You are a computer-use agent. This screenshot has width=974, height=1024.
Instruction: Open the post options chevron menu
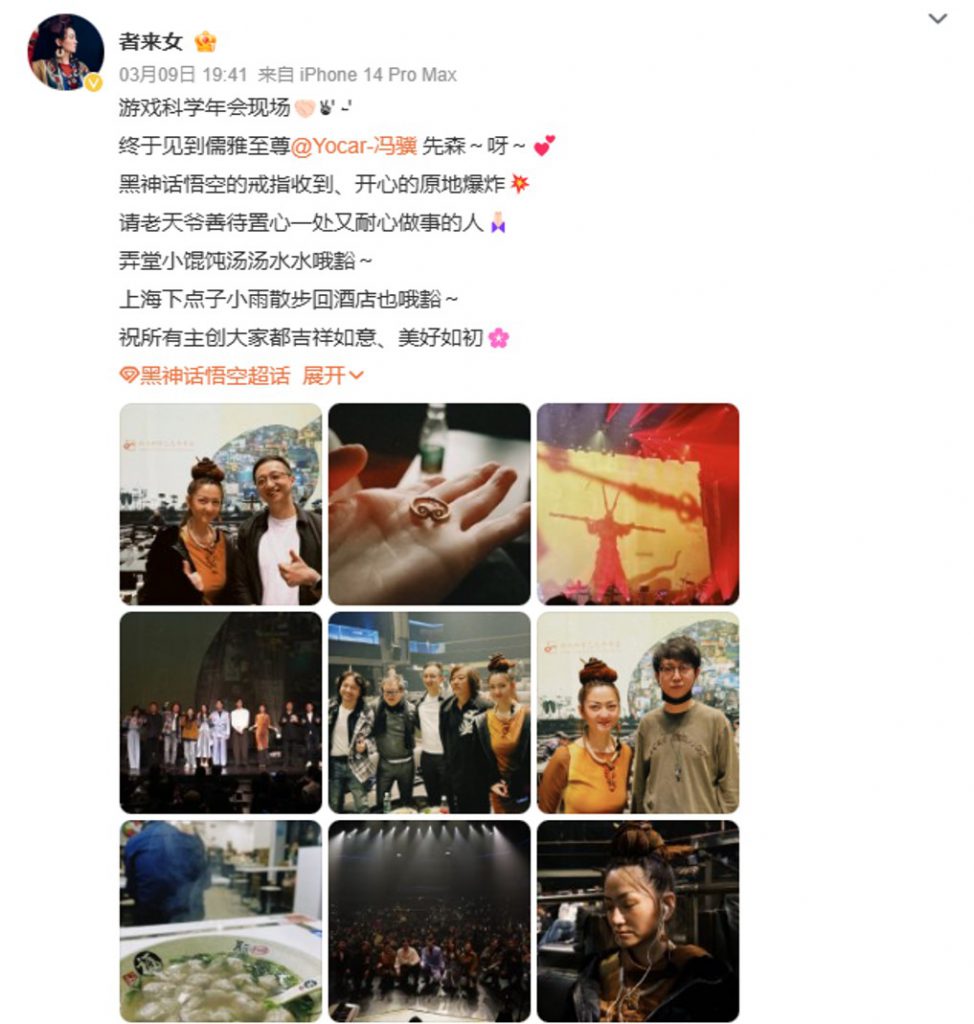[x=937, y=19]
